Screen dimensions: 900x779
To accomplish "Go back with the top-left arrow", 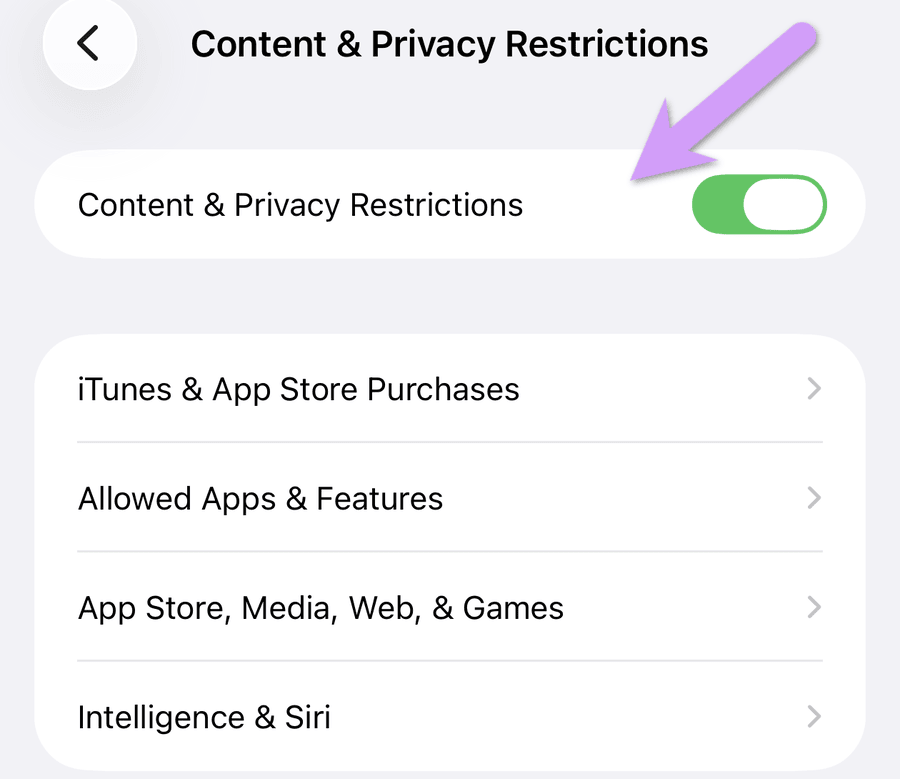I will (x=90, y=43).
